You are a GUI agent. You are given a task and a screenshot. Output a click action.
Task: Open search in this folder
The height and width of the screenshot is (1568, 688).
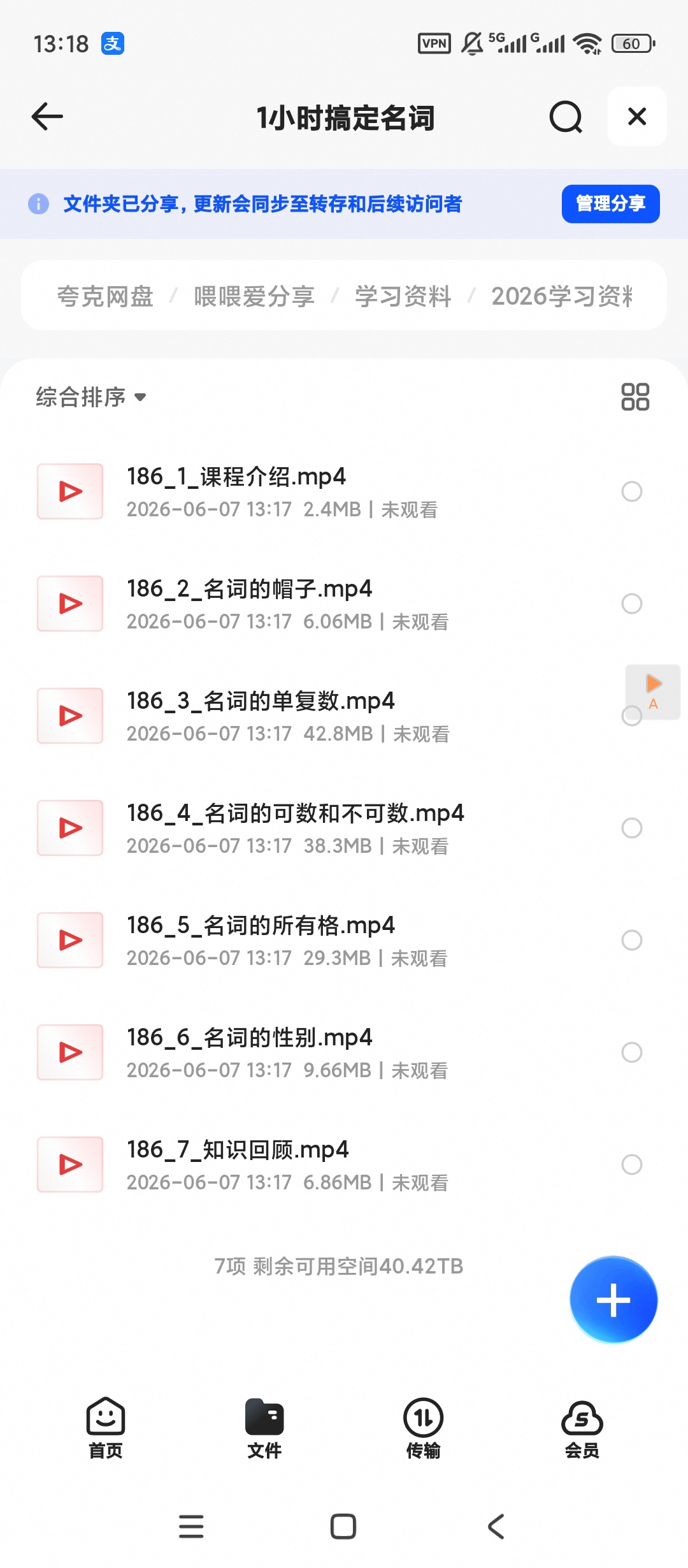click(x=566, y=117)
